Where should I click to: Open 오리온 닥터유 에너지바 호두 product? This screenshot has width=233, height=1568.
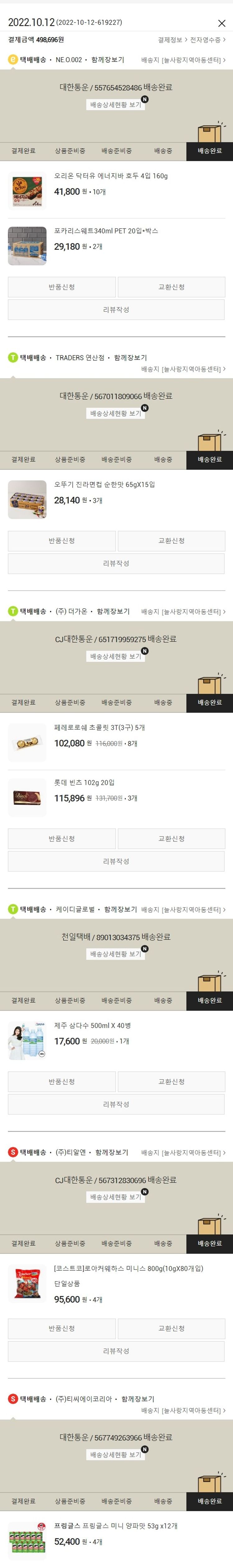(111, 176)
